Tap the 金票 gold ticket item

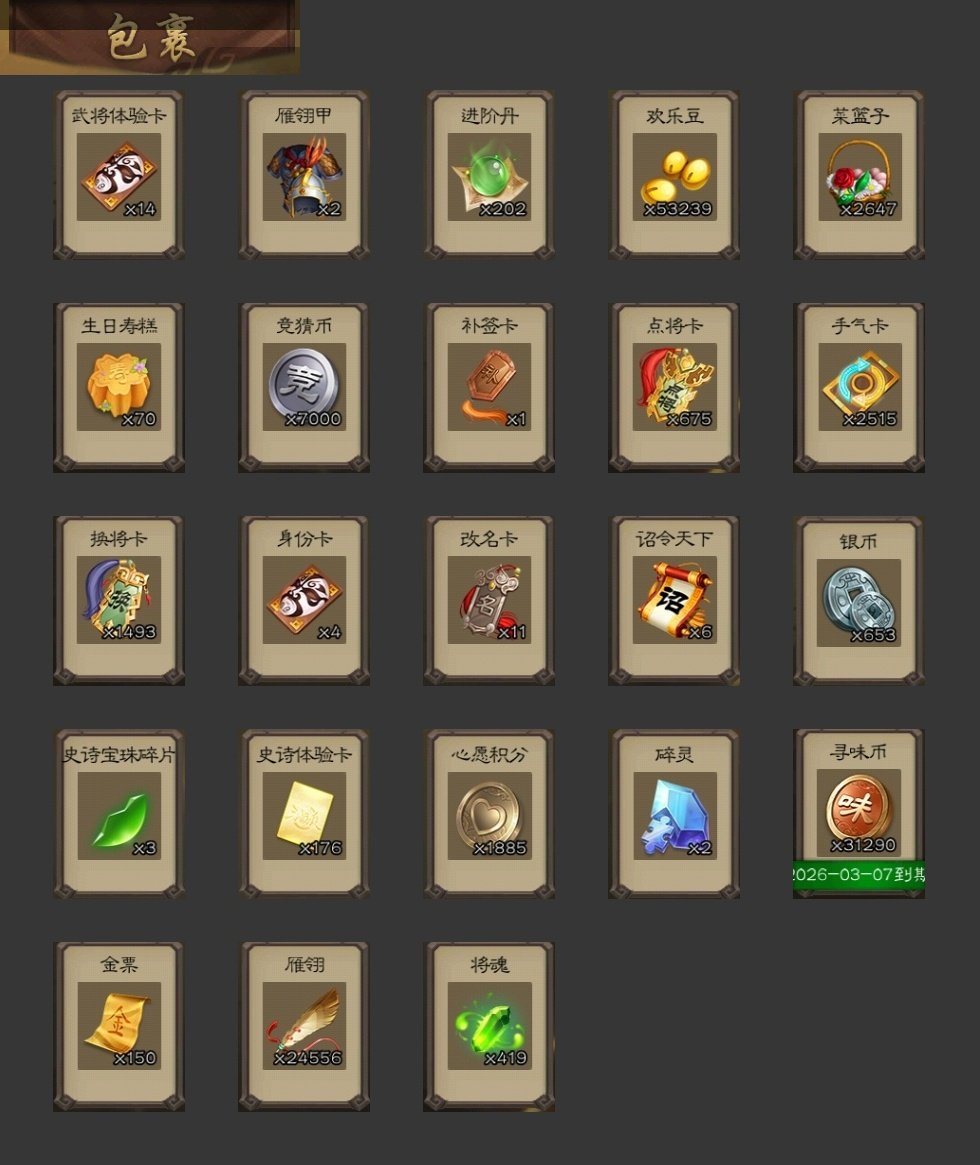119,1026
